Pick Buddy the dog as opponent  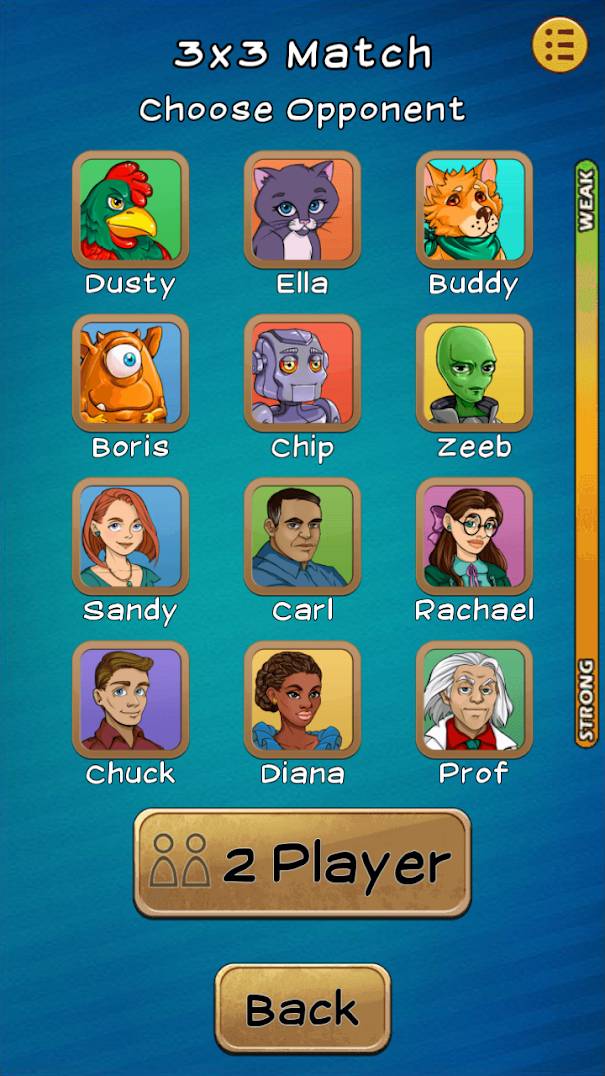point(474,210)
